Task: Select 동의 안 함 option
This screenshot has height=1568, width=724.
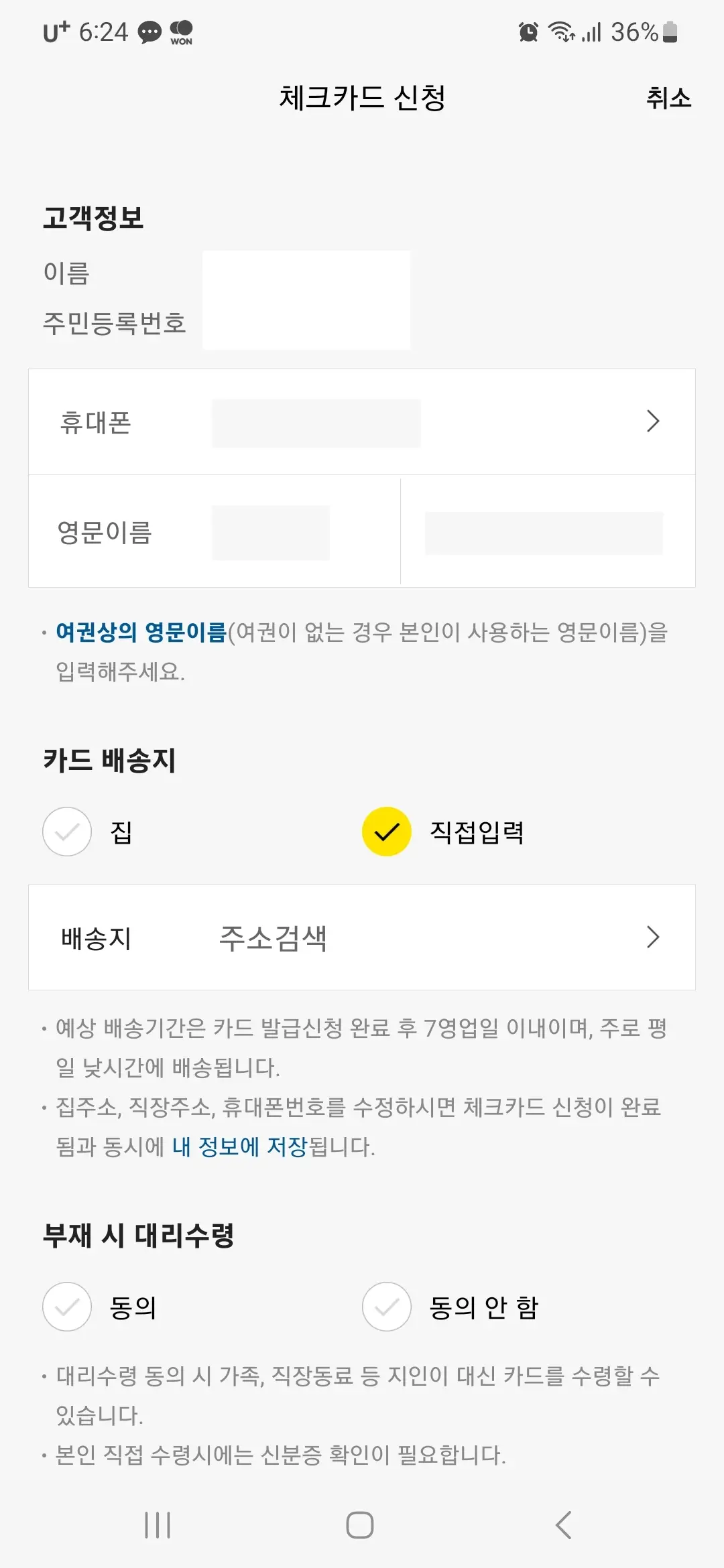Action: (x=385, y=1305)
